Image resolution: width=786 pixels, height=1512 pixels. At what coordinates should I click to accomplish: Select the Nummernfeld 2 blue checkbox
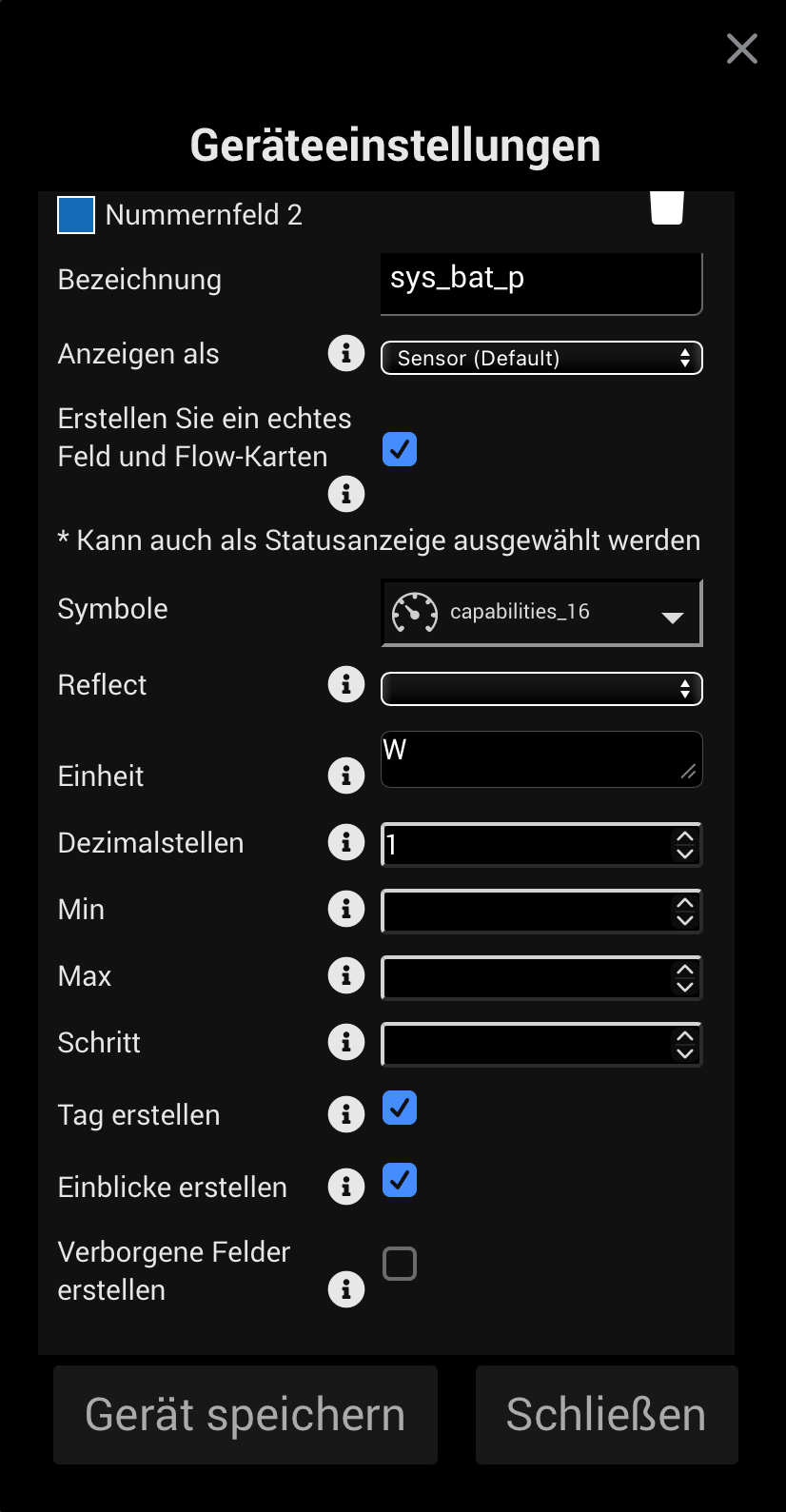[76, 215]
